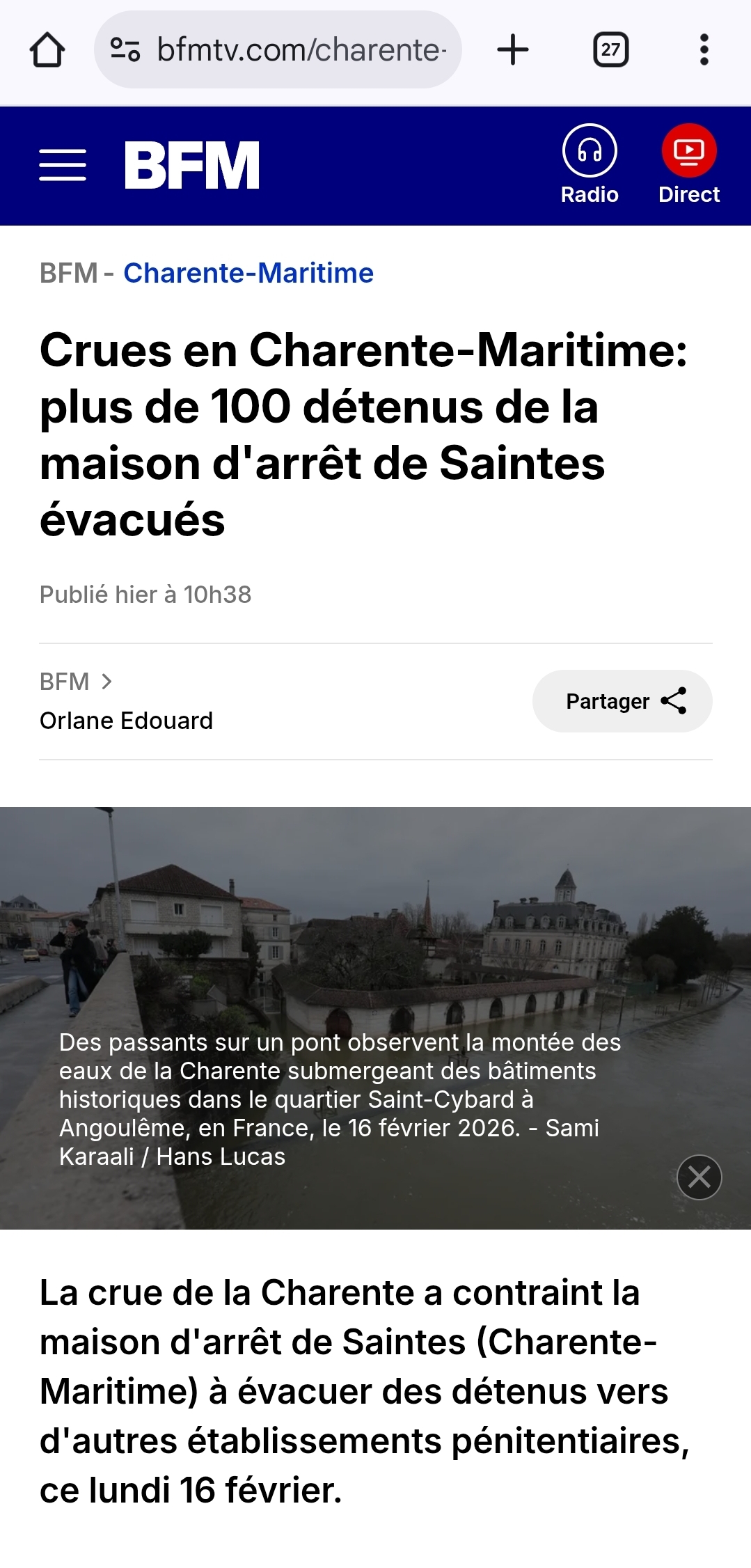The image size is (751, 1568).
Task: Open a new browser tab
Action: coord(513,50)
